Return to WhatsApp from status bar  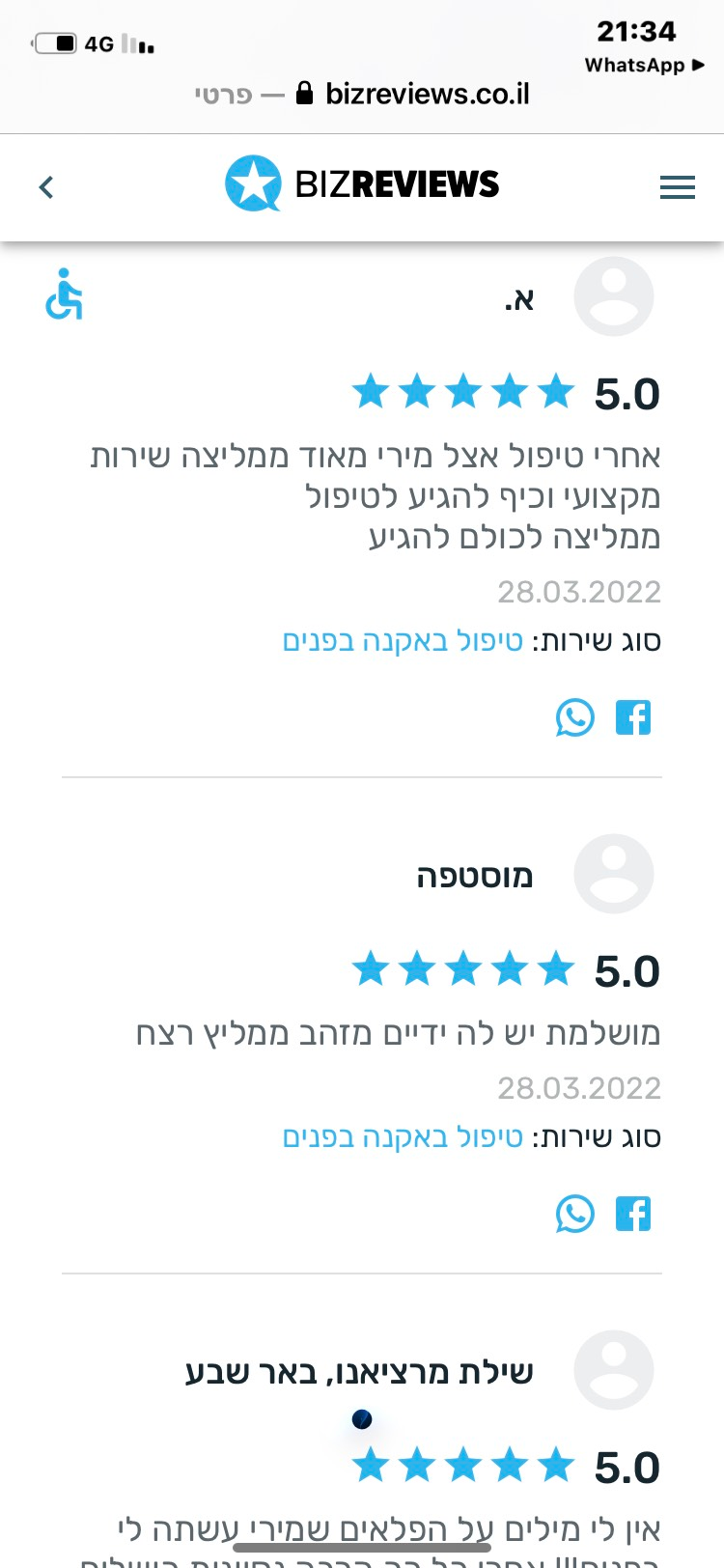coord(644,66)
